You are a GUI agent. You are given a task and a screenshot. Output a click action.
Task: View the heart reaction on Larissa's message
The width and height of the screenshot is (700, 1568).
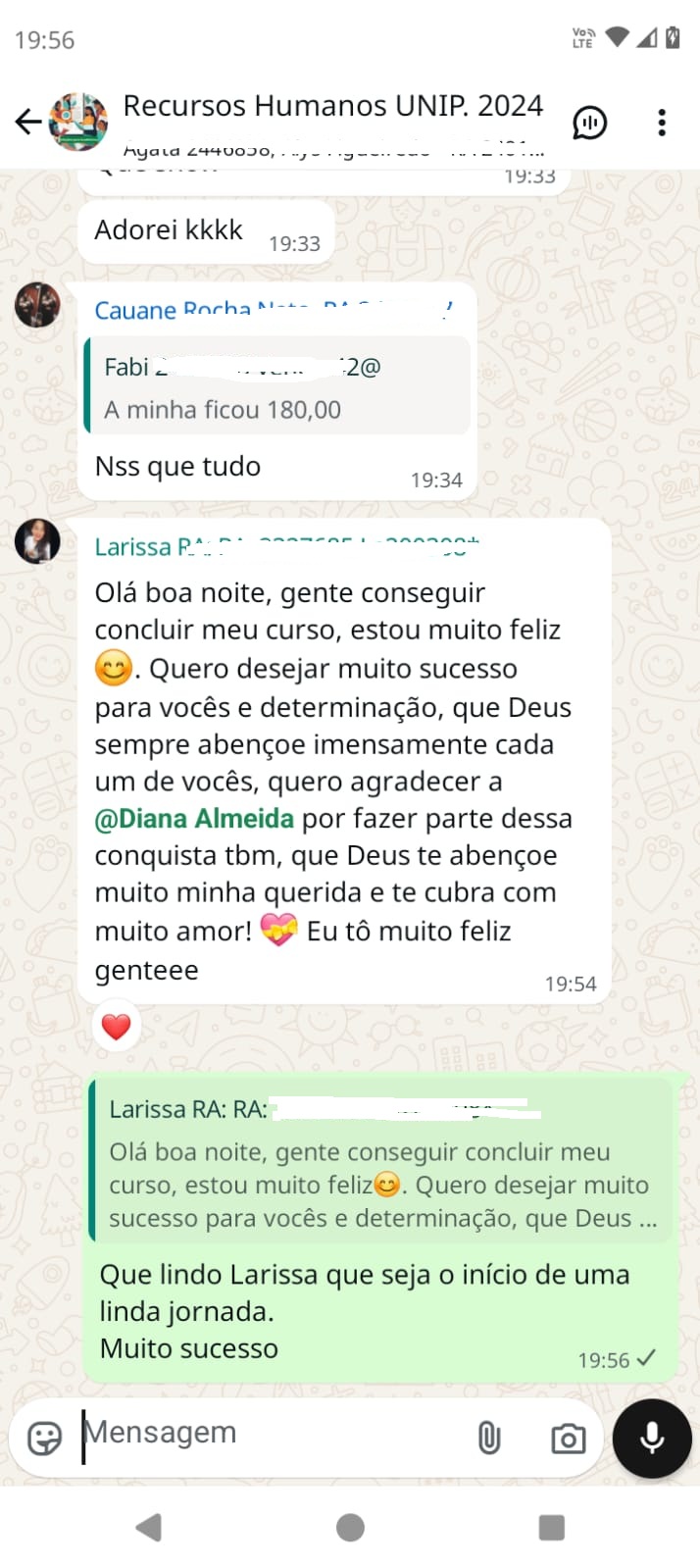[x=117, y=1027]
